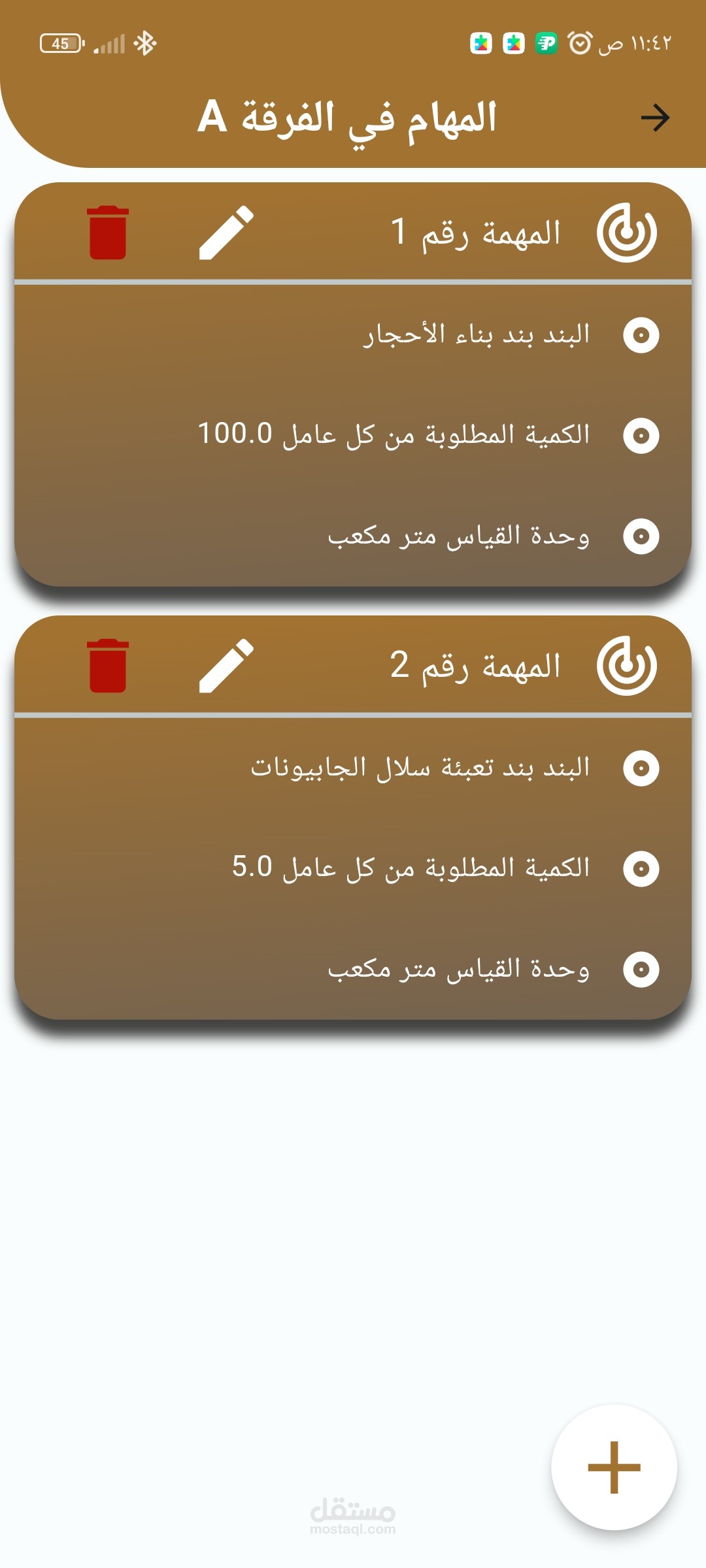Screen dimensions: 706x1568
Task: Delete task number 1 with trash icon
Action: tap(108, 233)
